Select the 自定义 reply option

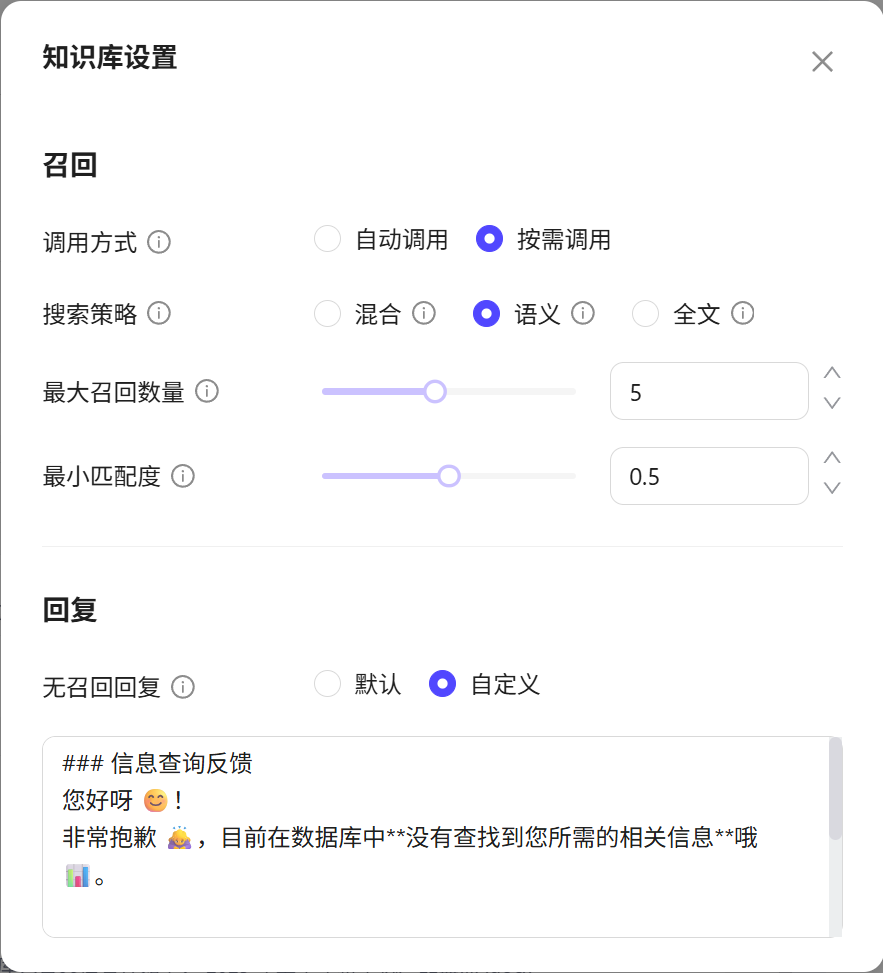[x=443, y=684]
